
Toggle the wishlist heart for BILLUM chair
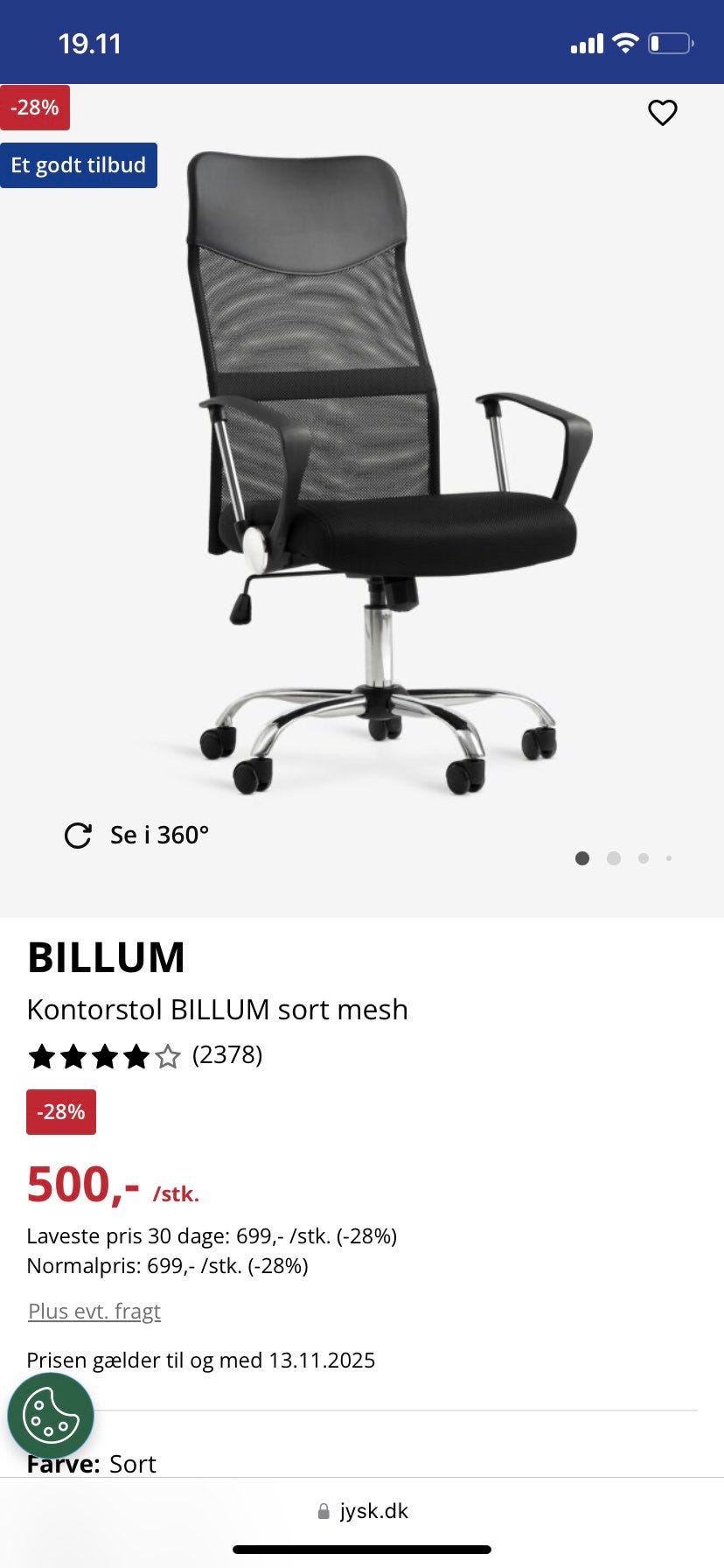662,112
